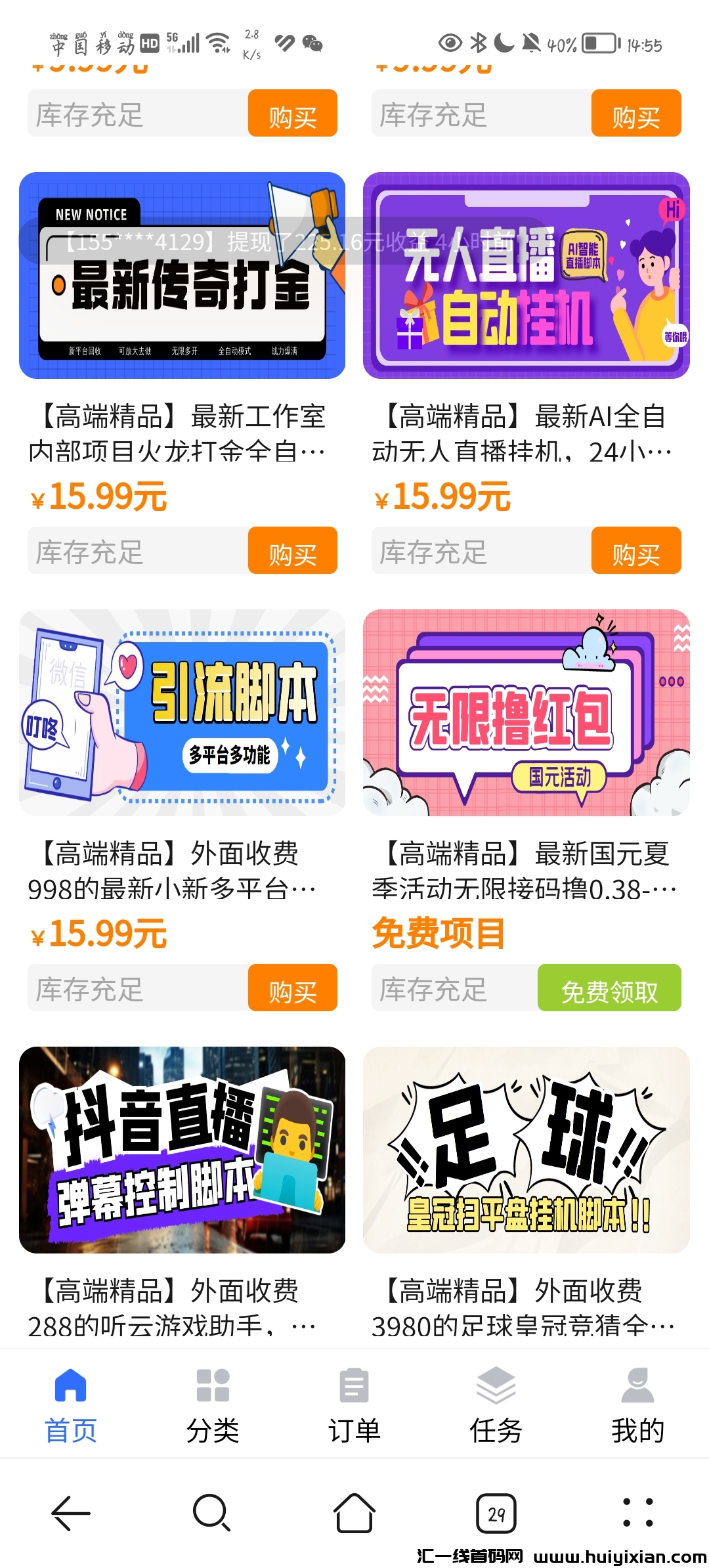Viewport: 709px width, 1568px height.
Task: Tap 免费领取 for the 国元夏季活动 project
Action: (609, 988)
